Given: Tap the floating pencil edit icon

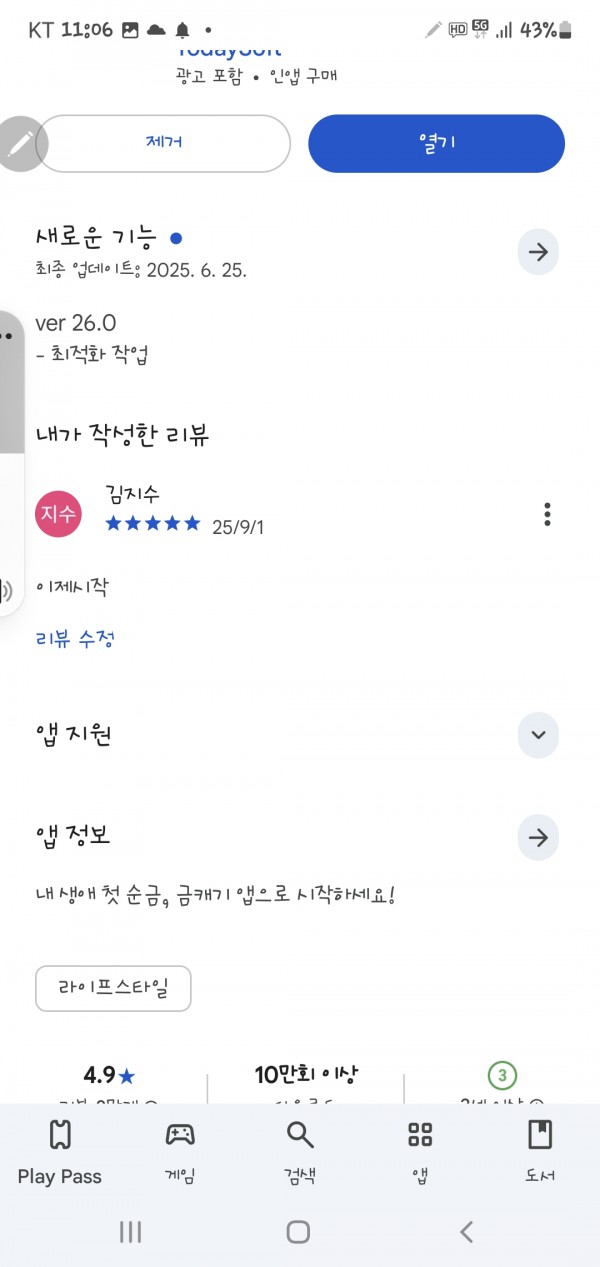Looking at the screenshot, I should tap(18, 143).
